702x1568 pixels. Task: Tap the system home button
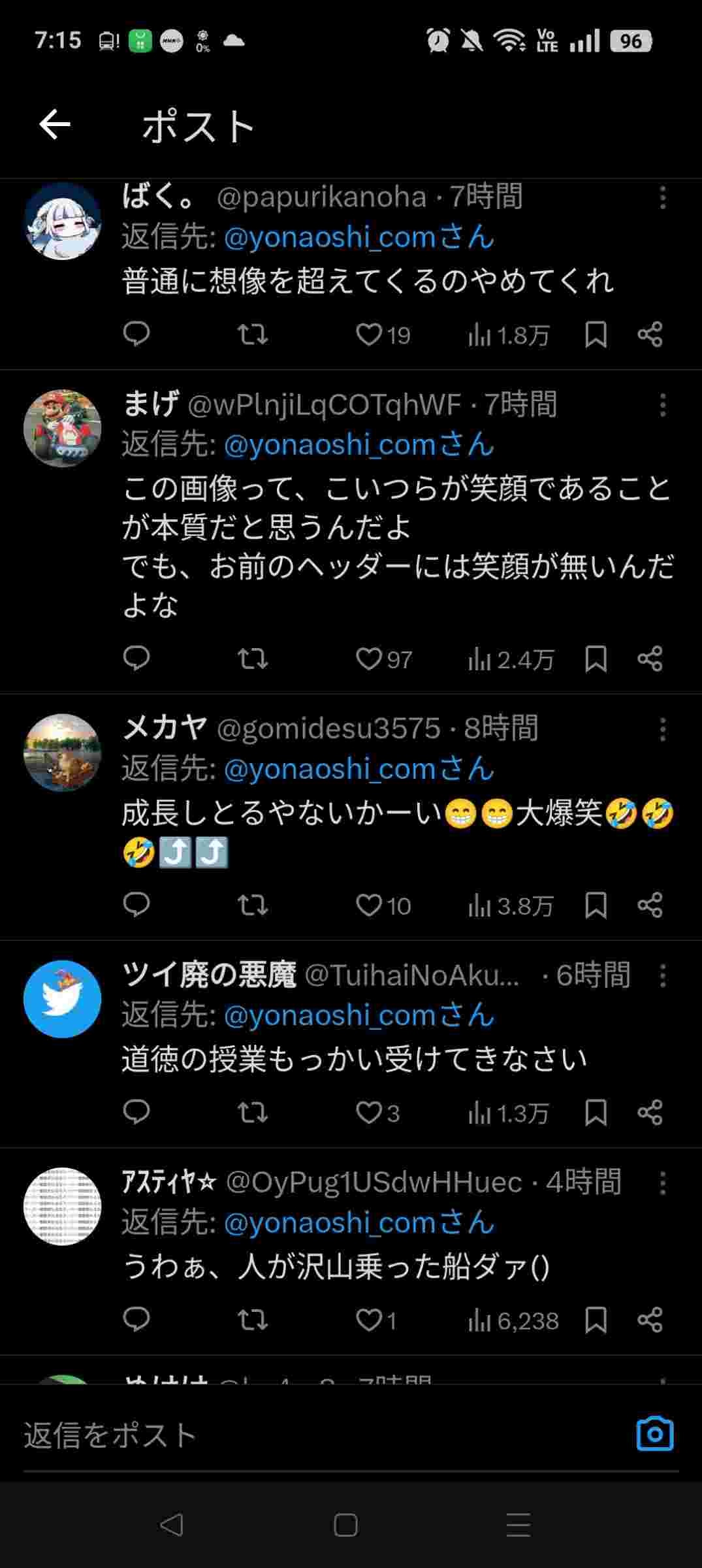click(345, 1526)
